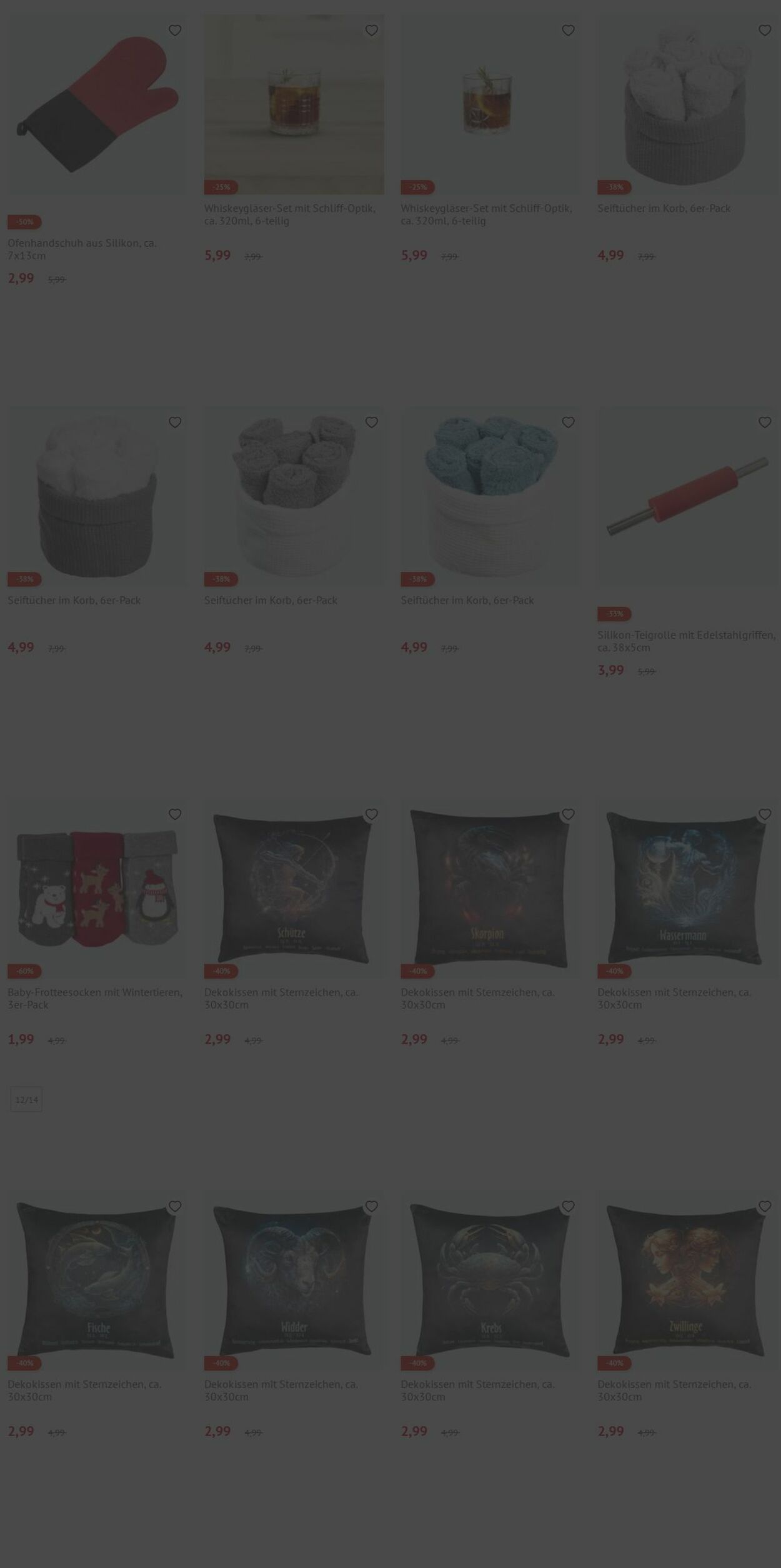The image size is (781, 1568).
Task: Add the Ofenhandschuh to the wishlist
Action: [x=175, y=30]
